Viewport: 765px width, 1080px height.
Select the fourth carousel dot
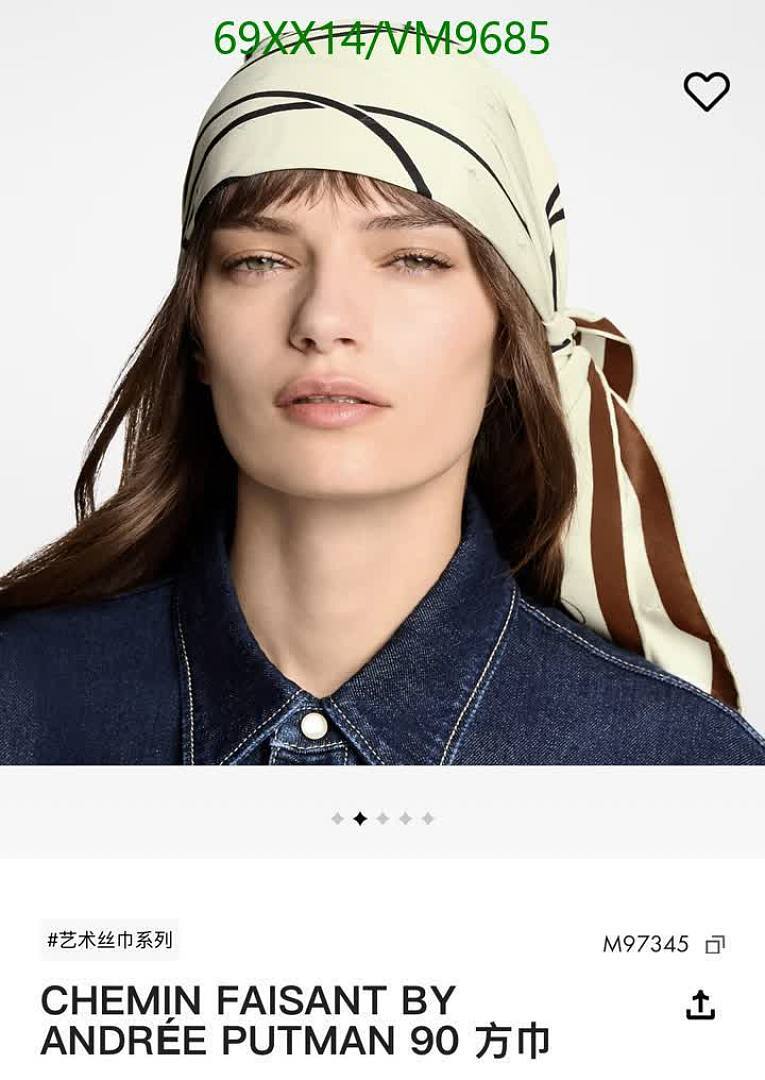click(403, 818)
